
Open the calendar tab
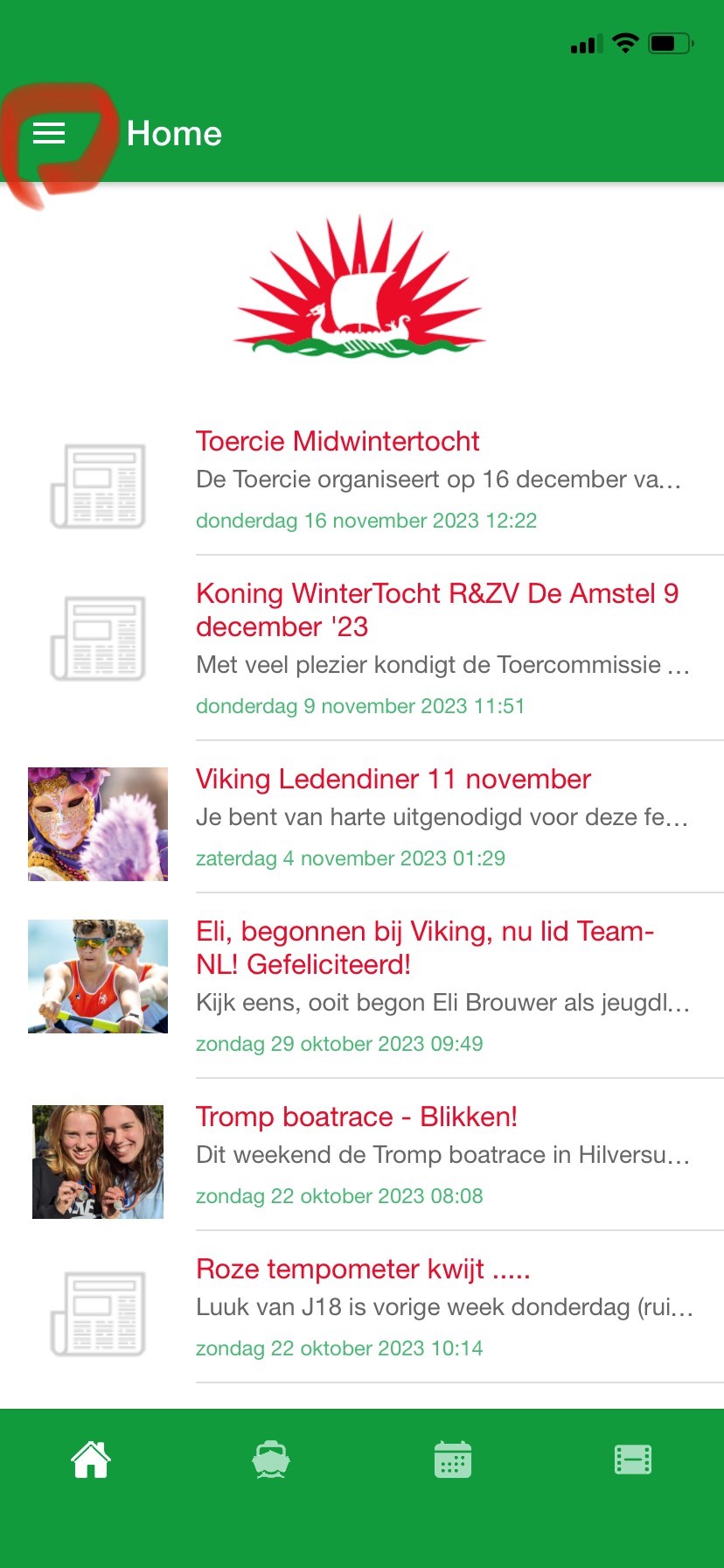tap(453, 1459)
